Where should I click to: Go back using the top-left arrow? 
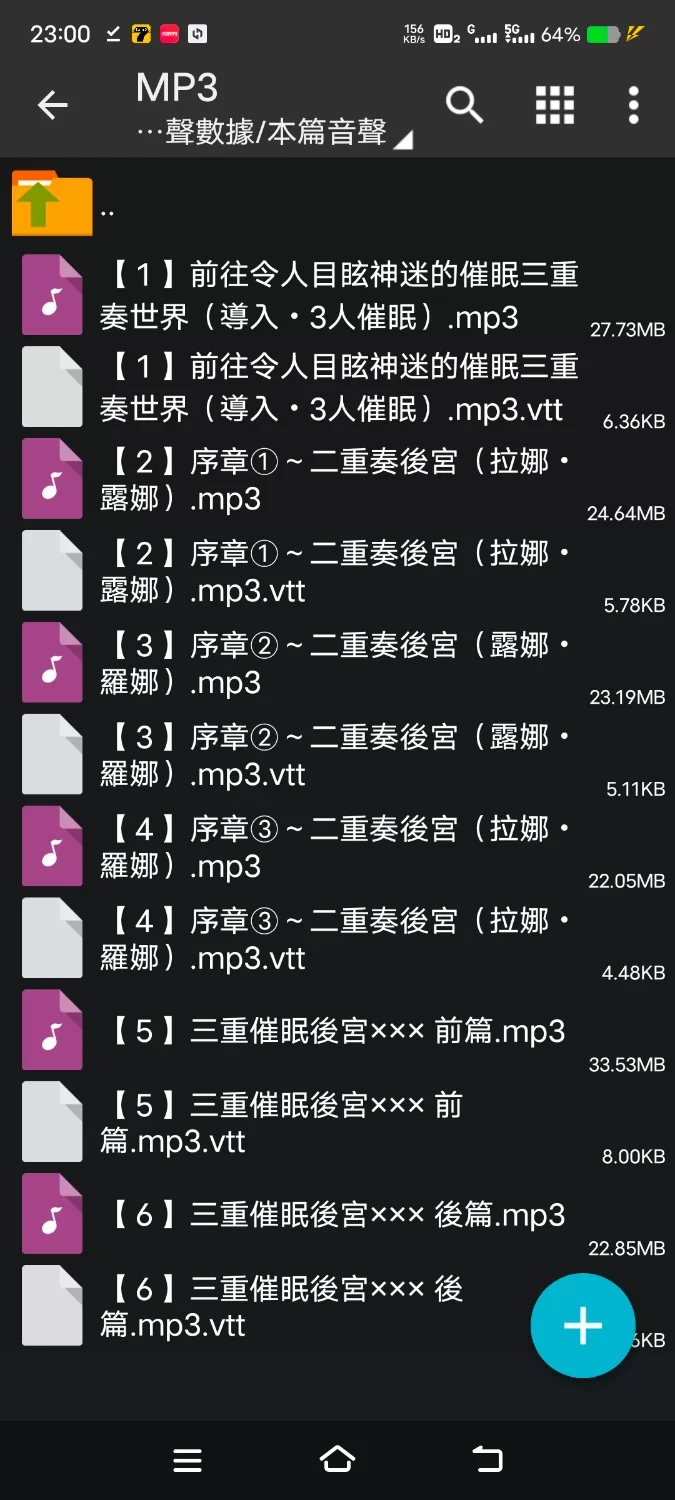coord(52,105)
